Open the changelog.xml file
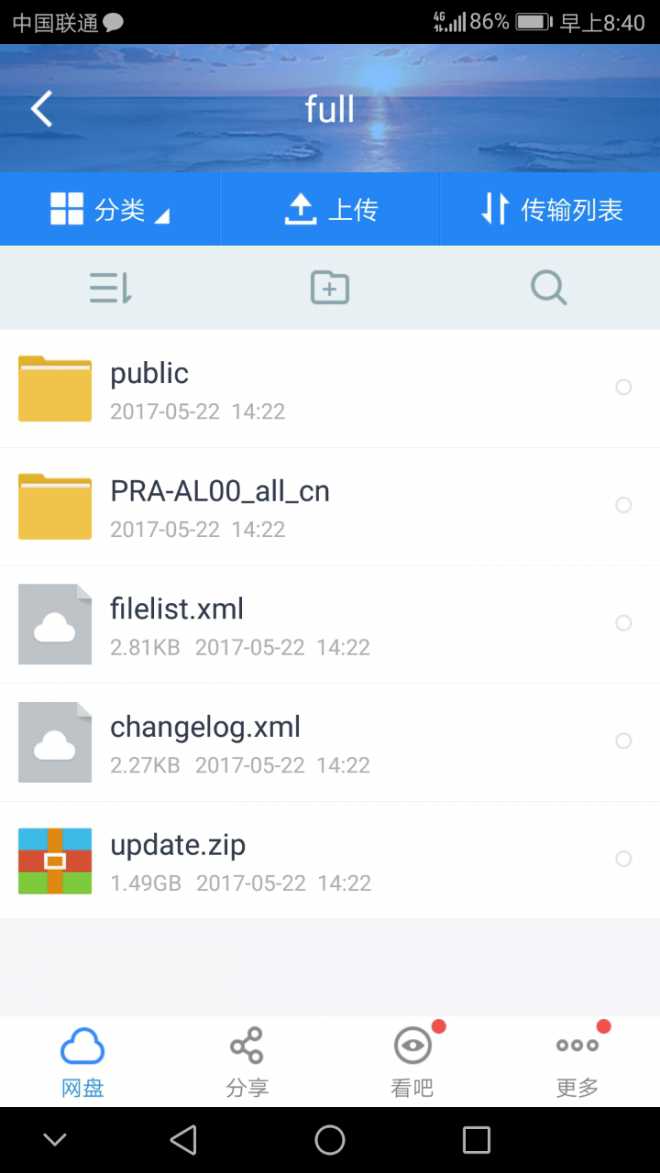This screenshot has height=1173, width=660. click(300, 742)
